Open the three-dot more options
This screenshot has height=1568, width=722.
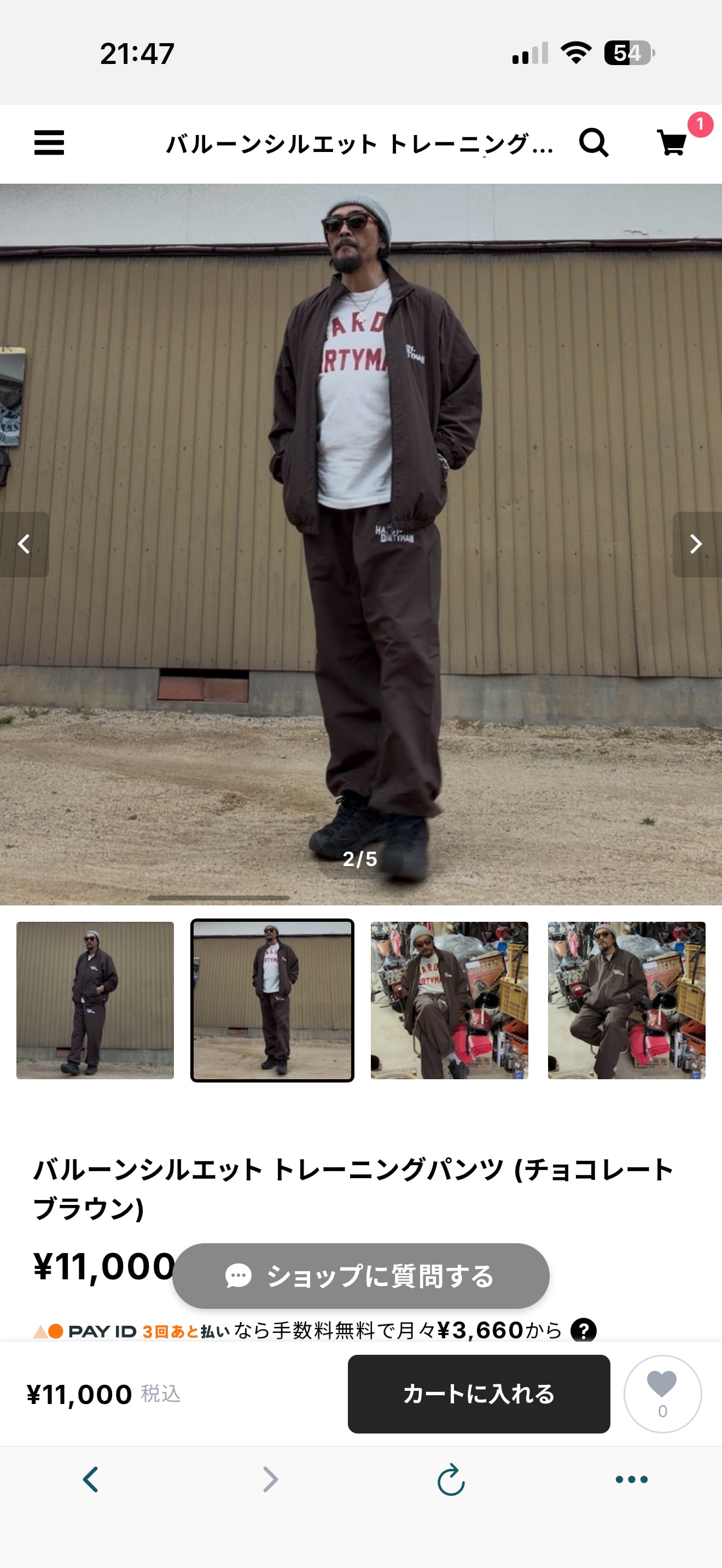tap(631, 1479)
